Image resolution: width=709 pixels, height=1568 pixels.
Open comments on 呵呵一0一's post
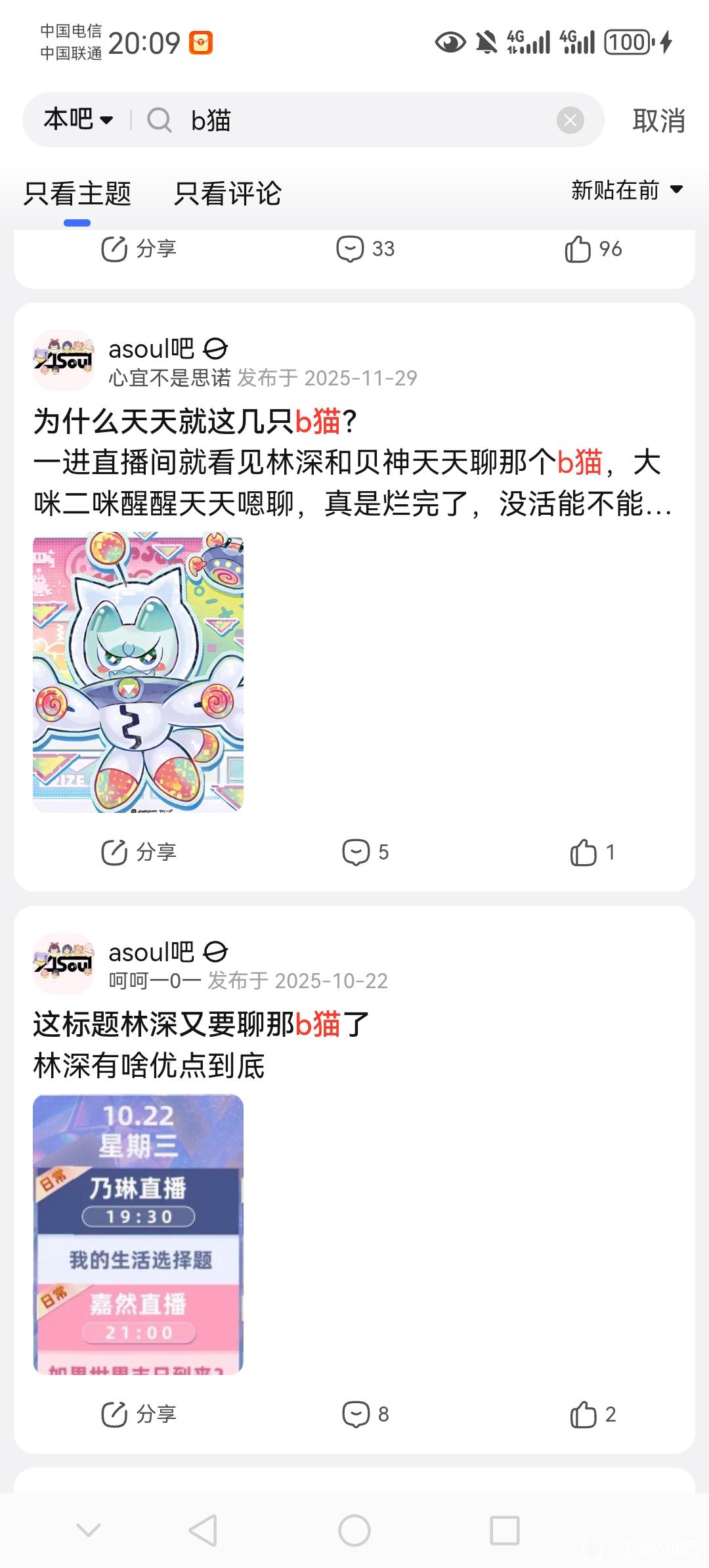(x=365, y=1414)
